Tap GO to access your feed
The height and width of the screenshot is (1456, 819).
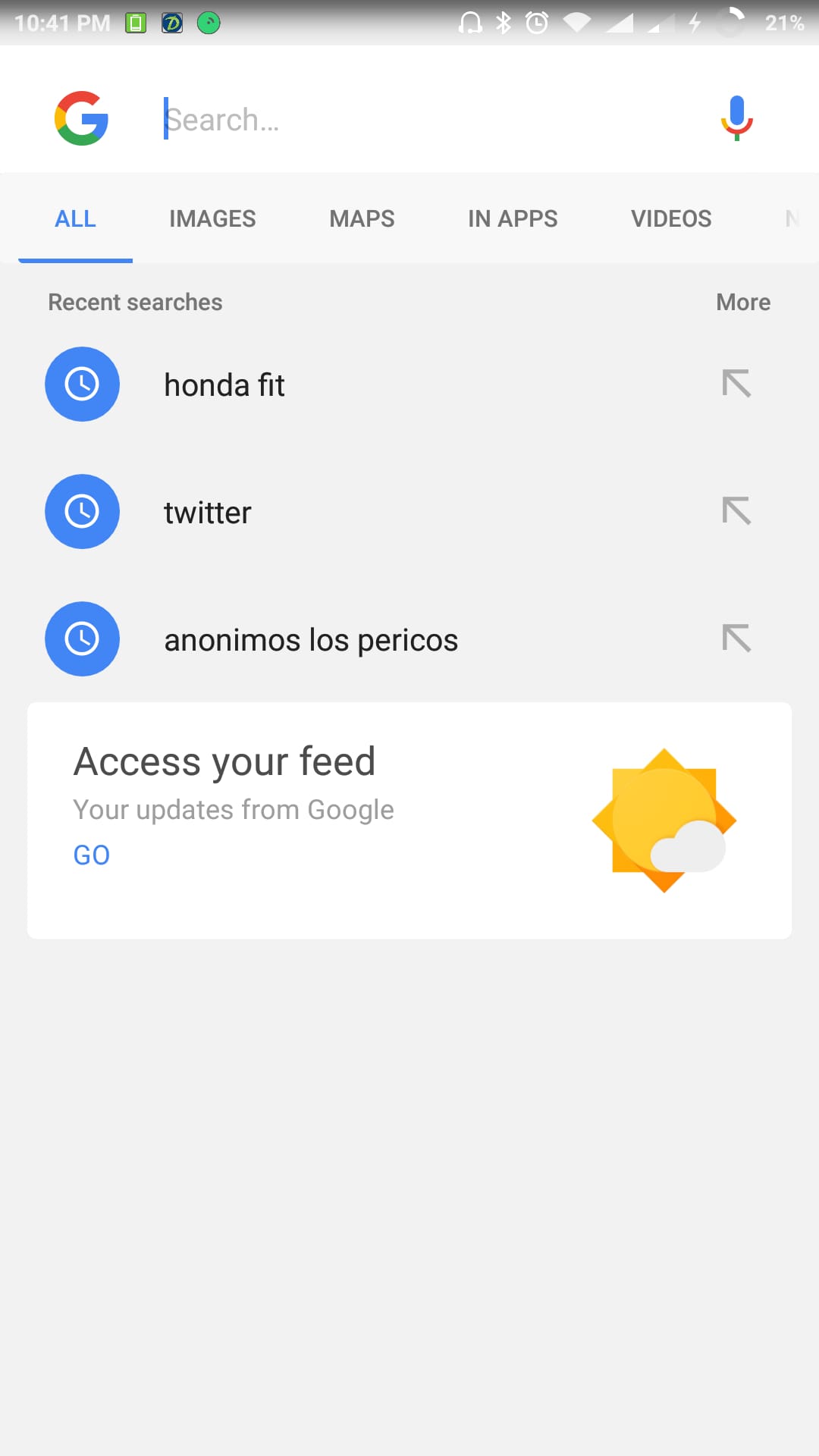coord(92,855)
